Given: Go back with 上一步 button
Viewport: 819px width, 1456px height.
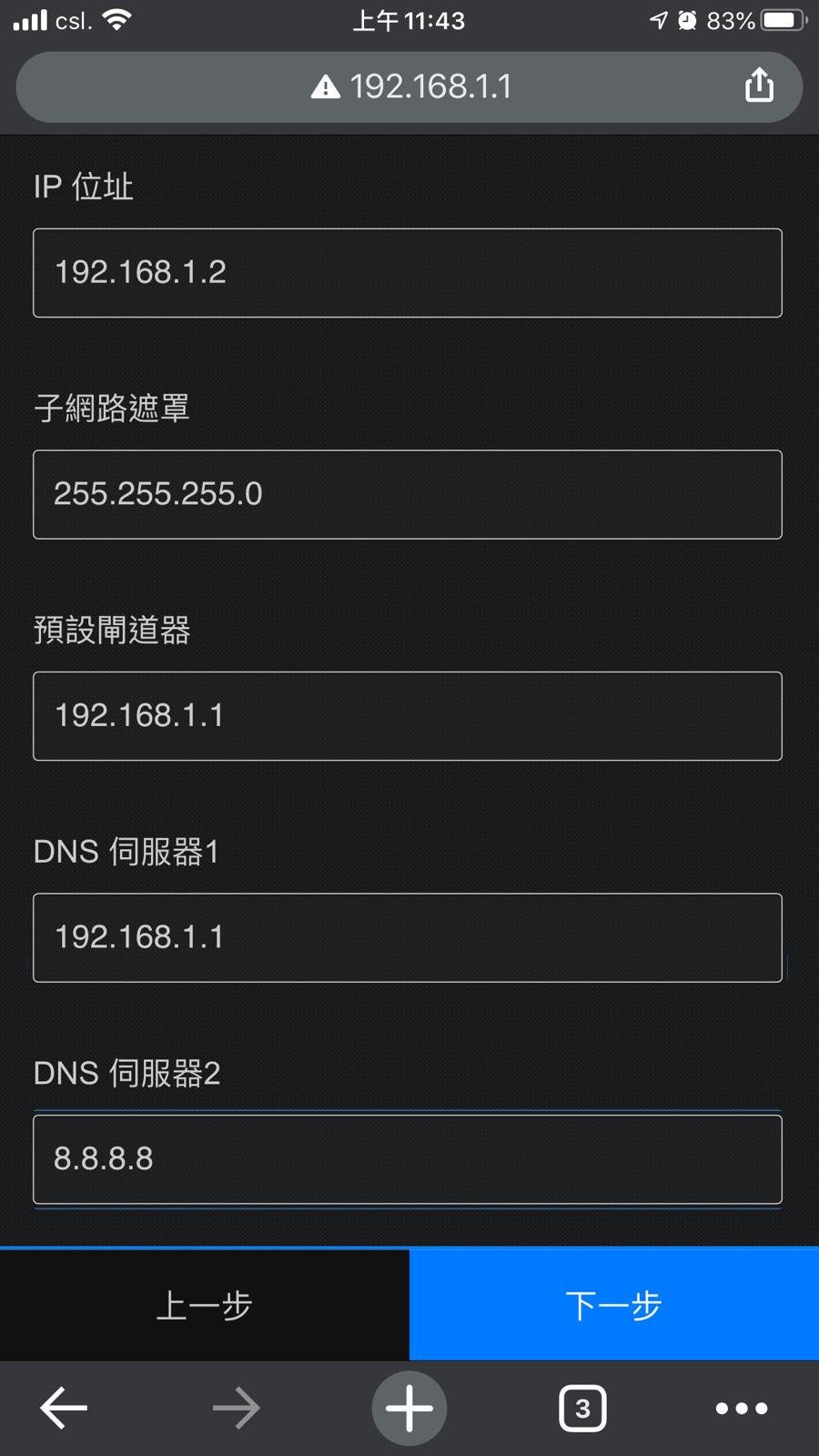Looking at the screenshot, I should pyautogui.click(x=205, y=1305).
